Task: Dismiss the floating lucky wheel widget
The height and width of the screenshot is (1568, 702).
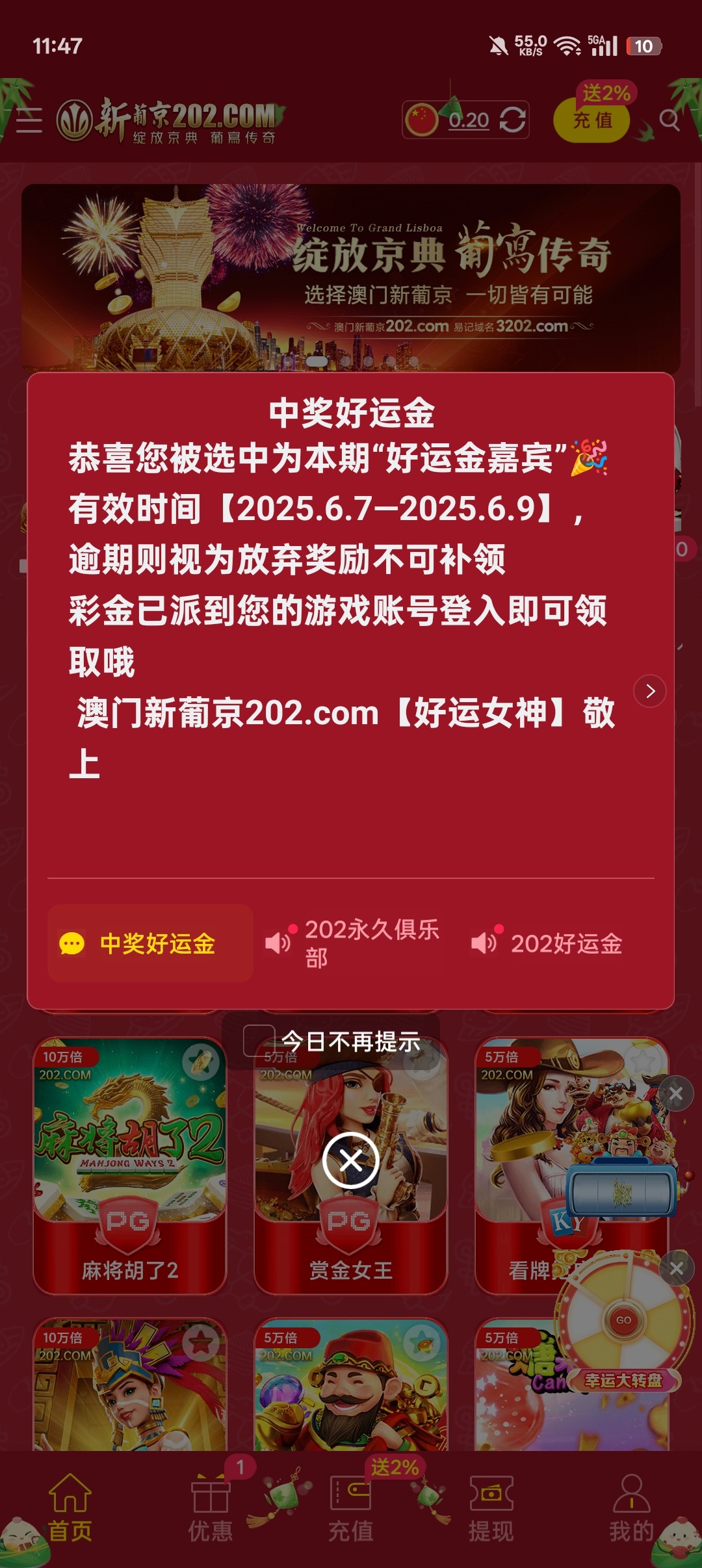Action: 676,1268
